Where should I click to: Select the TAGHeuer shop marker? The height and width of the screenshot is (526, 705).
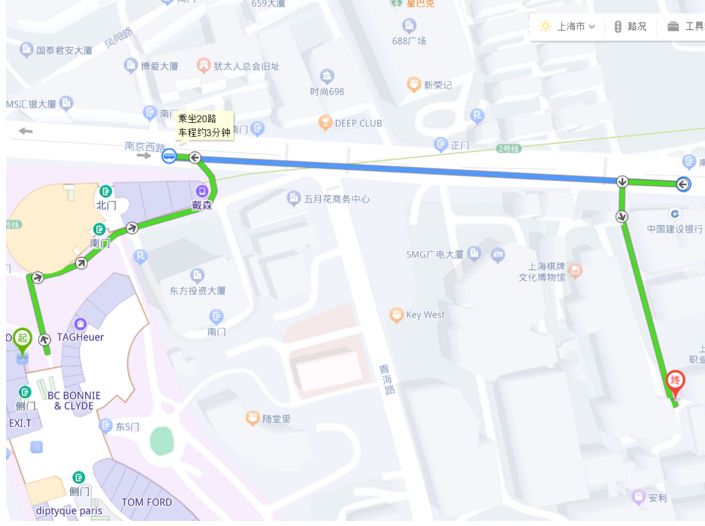pos(80,324)
